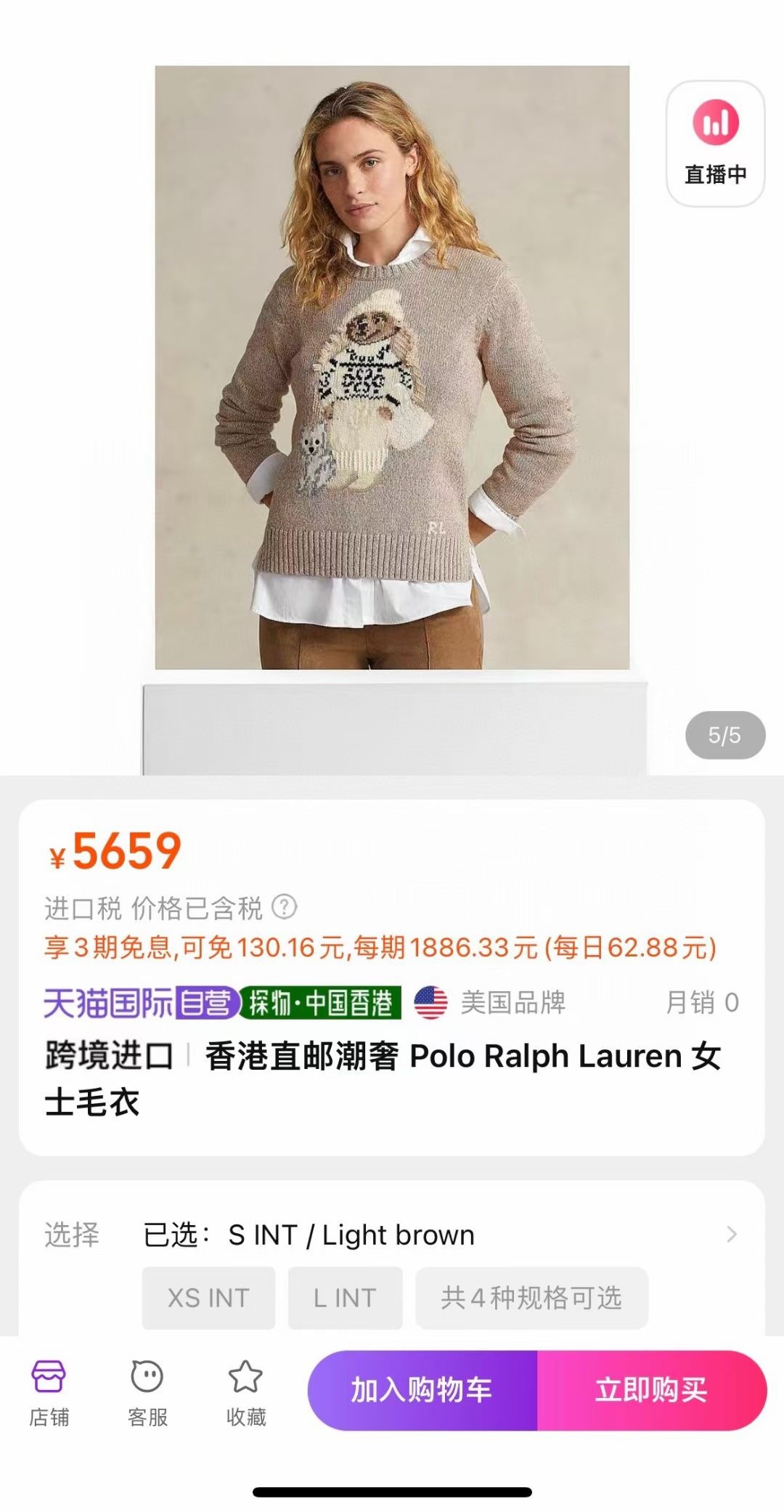Image resolution: width=784 pixels, height=1512 pixels.
Task: Open the 直播中 live stream button
Action: [x=715, y=143]
